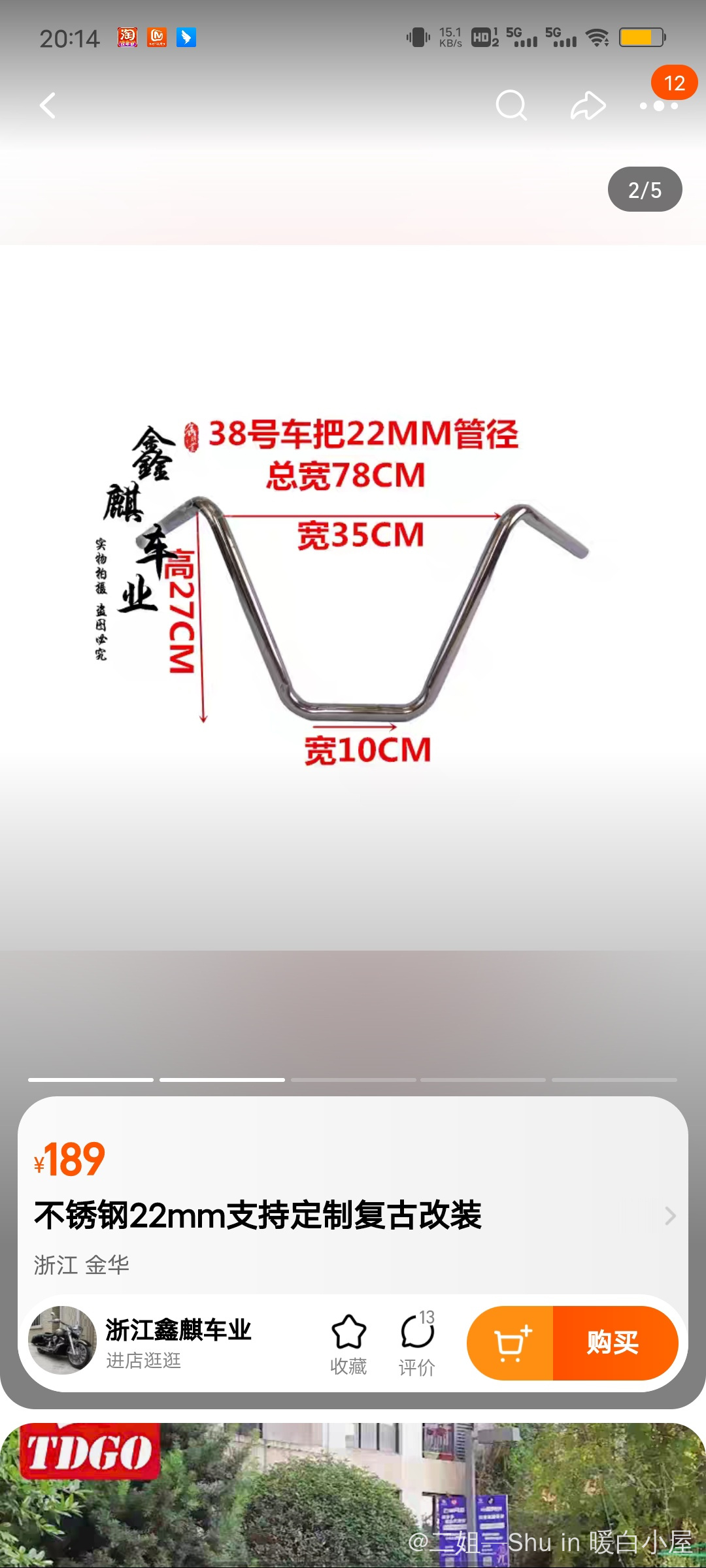Go back to previous page
Image resolution: width=706 pixels, height=1568 pixels.
pos(48,105)
